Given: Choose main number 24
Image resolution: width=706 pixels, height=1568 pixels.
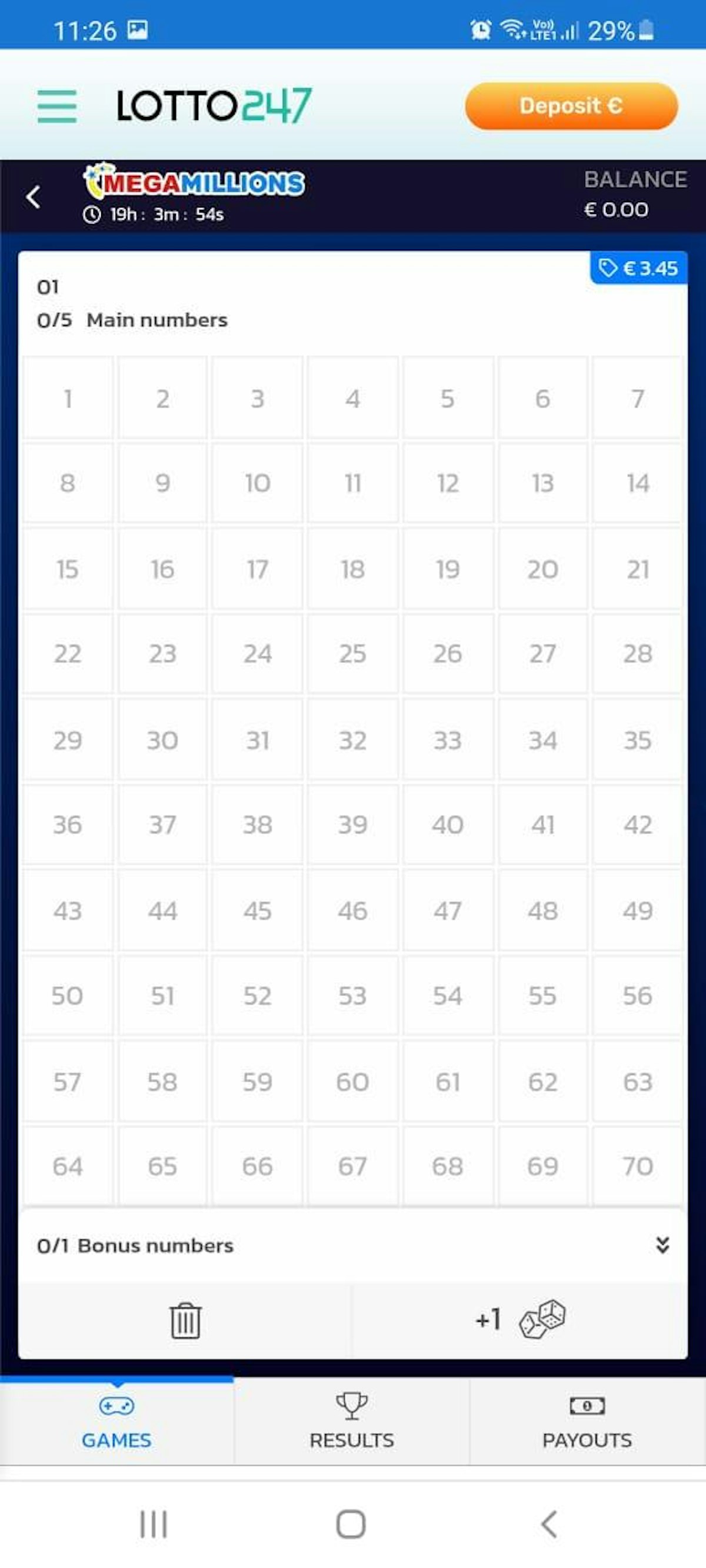Looking at the screenshot, I should (257, 654).
